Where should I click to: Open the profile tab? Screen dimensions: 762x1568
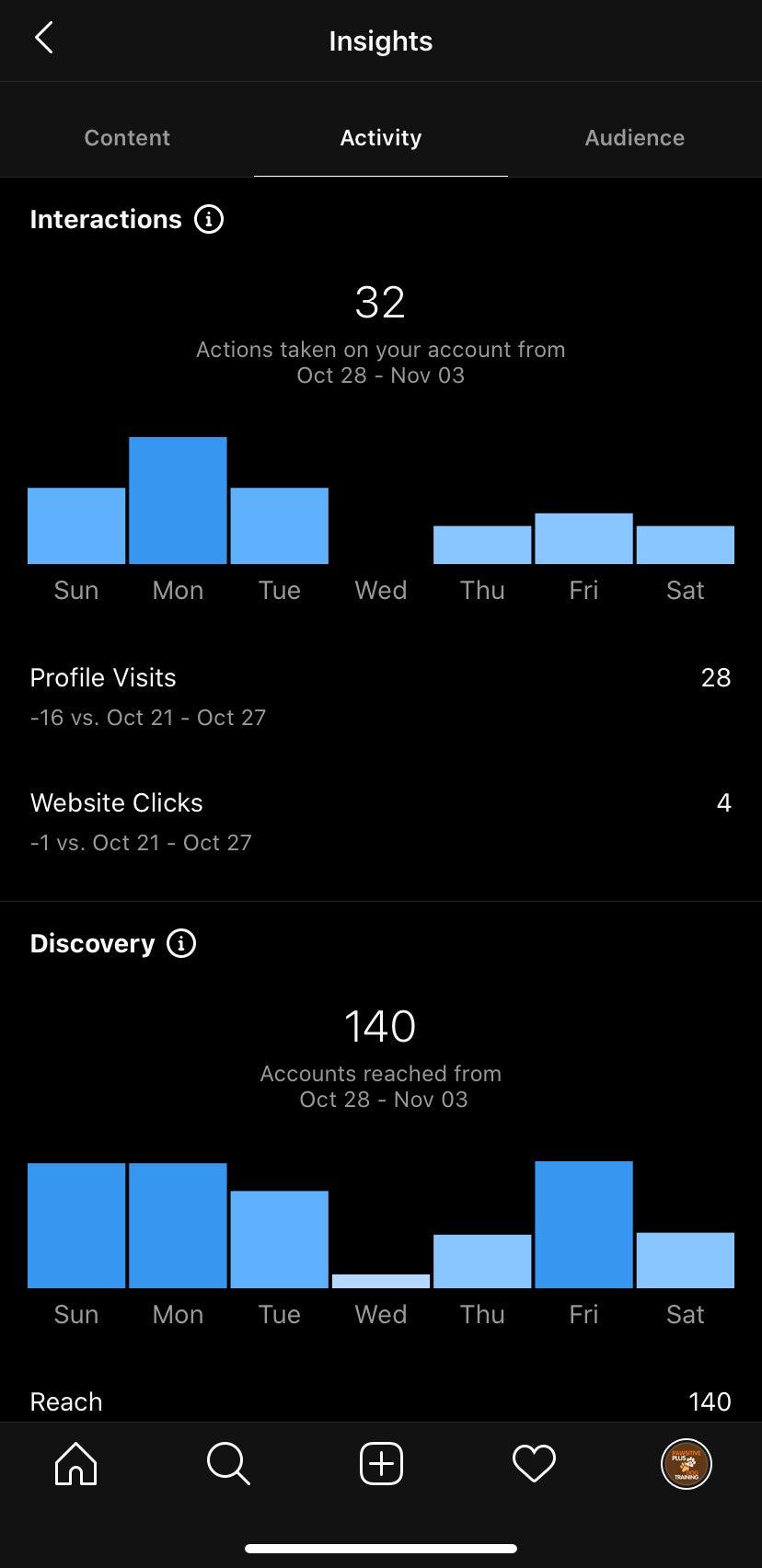(686, 1463)
